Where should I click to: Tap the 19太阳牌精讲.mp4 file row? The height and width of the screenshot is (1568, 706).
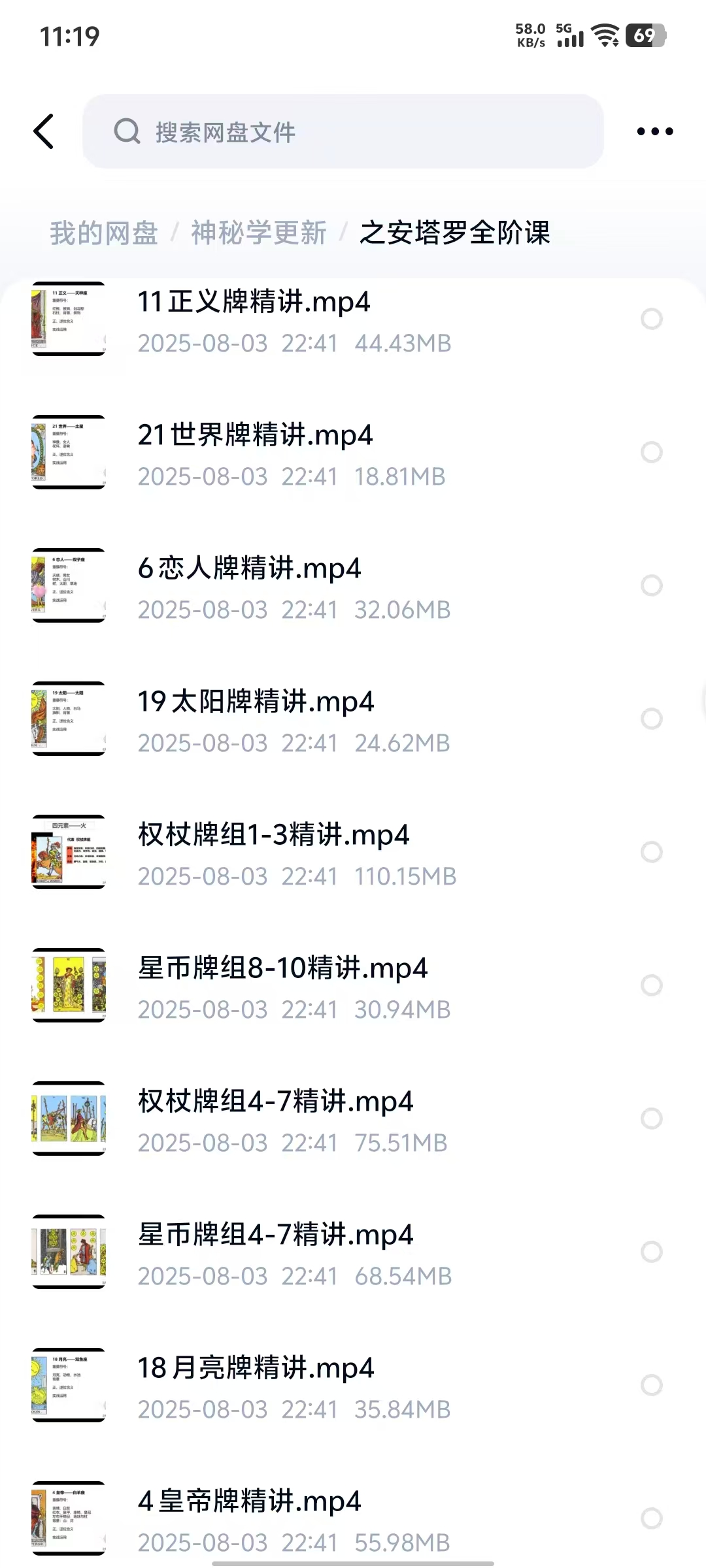[294, 720]
